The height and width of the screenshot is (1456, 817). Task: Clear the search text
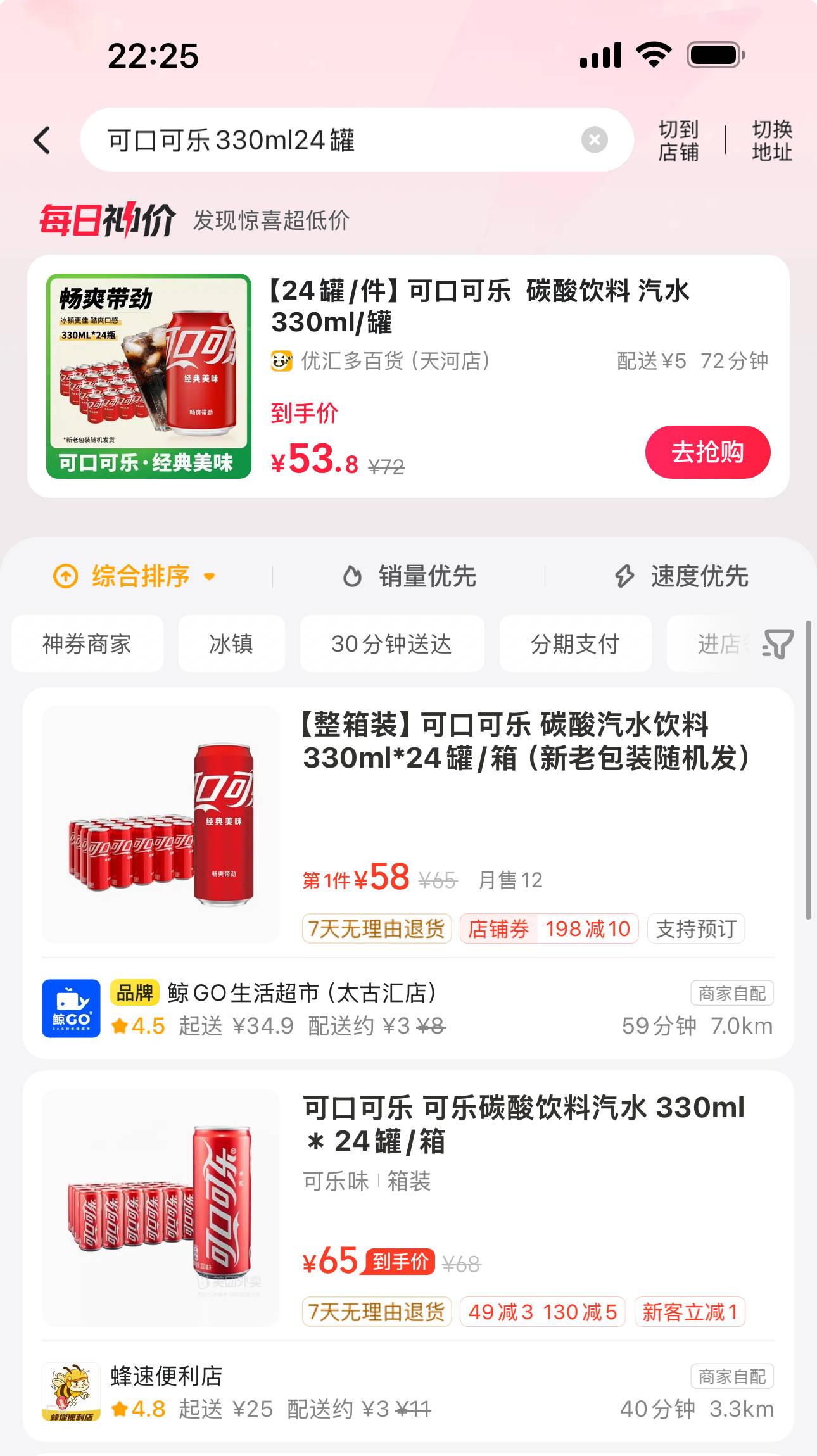tap(594, 140)
